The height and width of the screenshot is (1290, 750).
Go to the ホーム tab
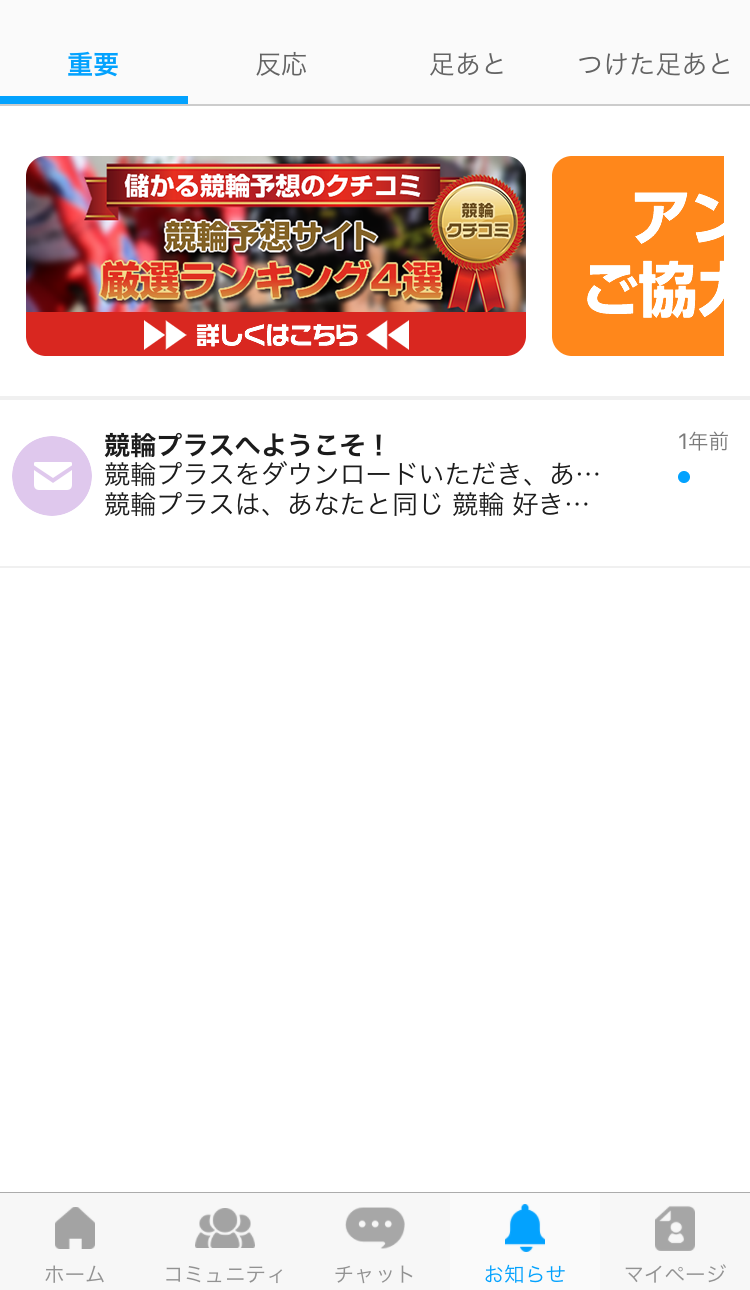75,1244
